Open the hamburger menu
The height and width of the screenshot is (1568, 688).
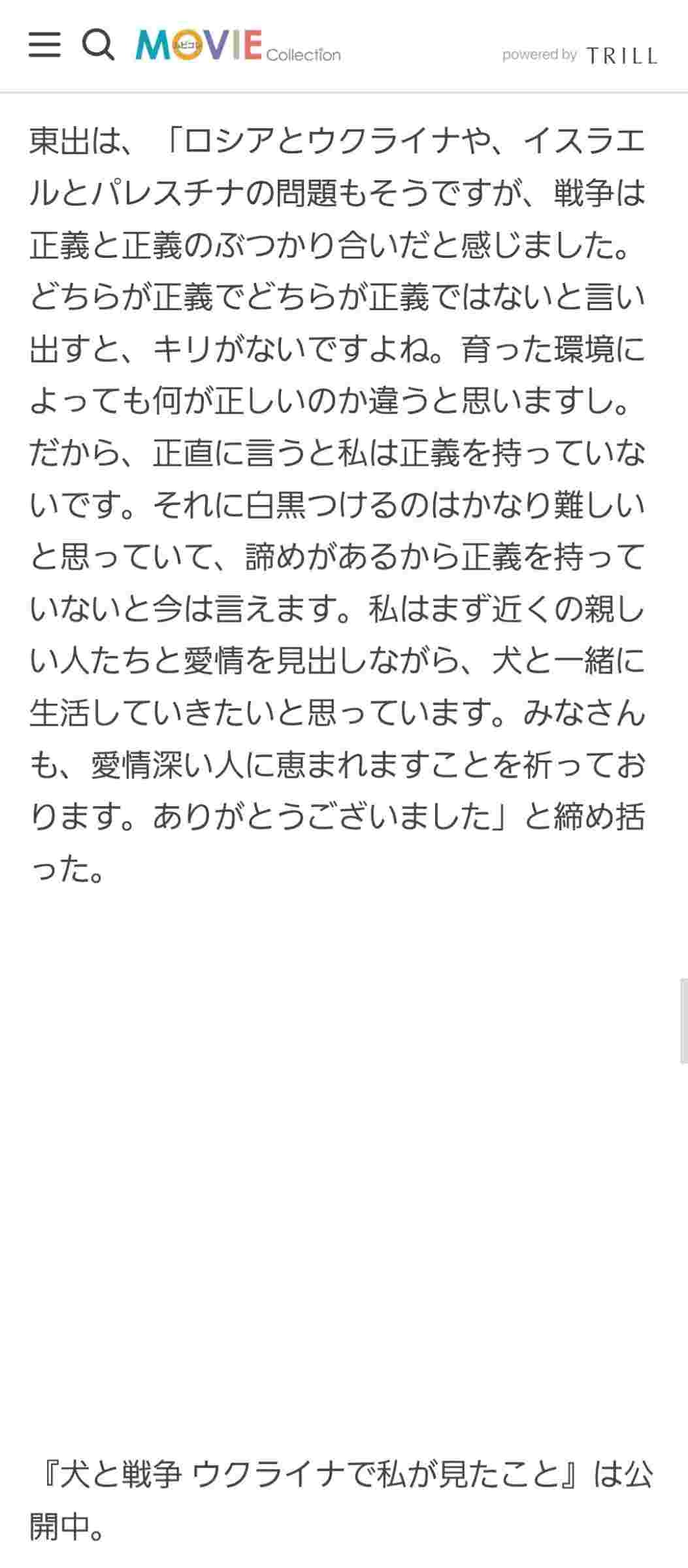pyautogui.click(x=44, y=45)
